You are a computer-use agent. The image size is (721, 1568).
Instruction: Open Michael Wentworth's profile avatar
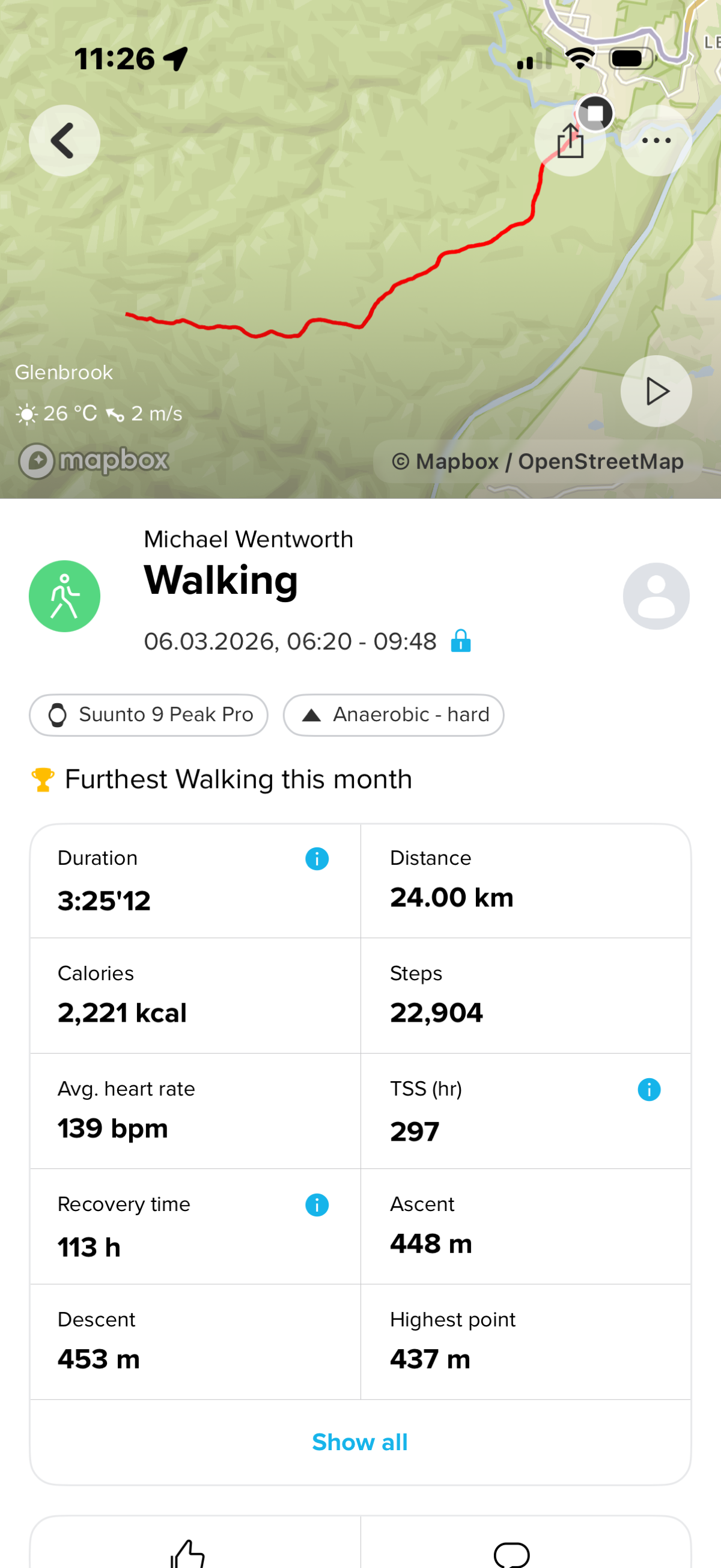(656, 596)
